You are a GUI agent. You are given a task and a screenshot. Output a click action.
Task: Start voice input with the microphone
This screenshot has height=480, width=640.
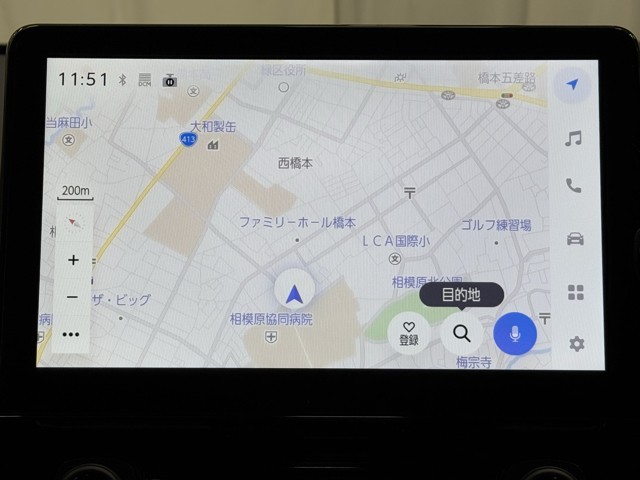click(x=515, y=333)
